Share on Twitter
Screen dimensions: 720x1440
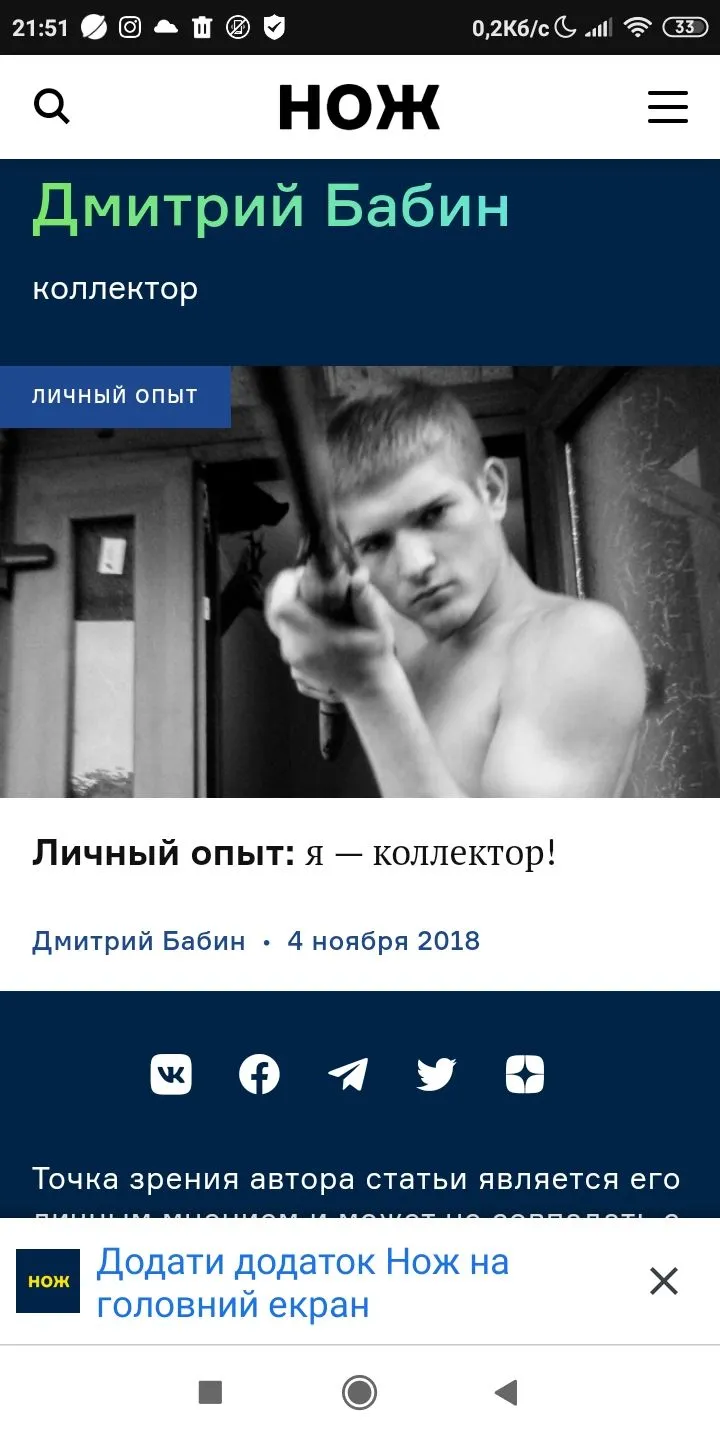(436, 1075)
